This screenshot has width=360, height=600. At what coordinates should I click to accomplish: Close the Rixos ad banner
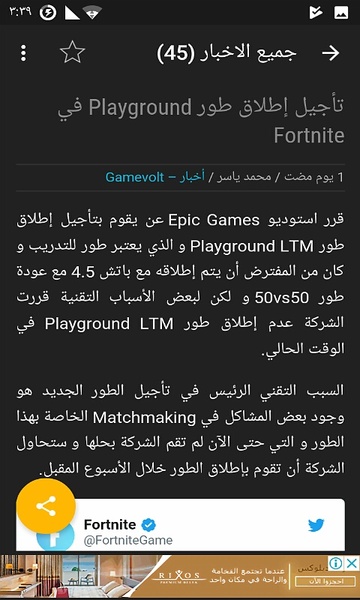click(x=351, y=563)
